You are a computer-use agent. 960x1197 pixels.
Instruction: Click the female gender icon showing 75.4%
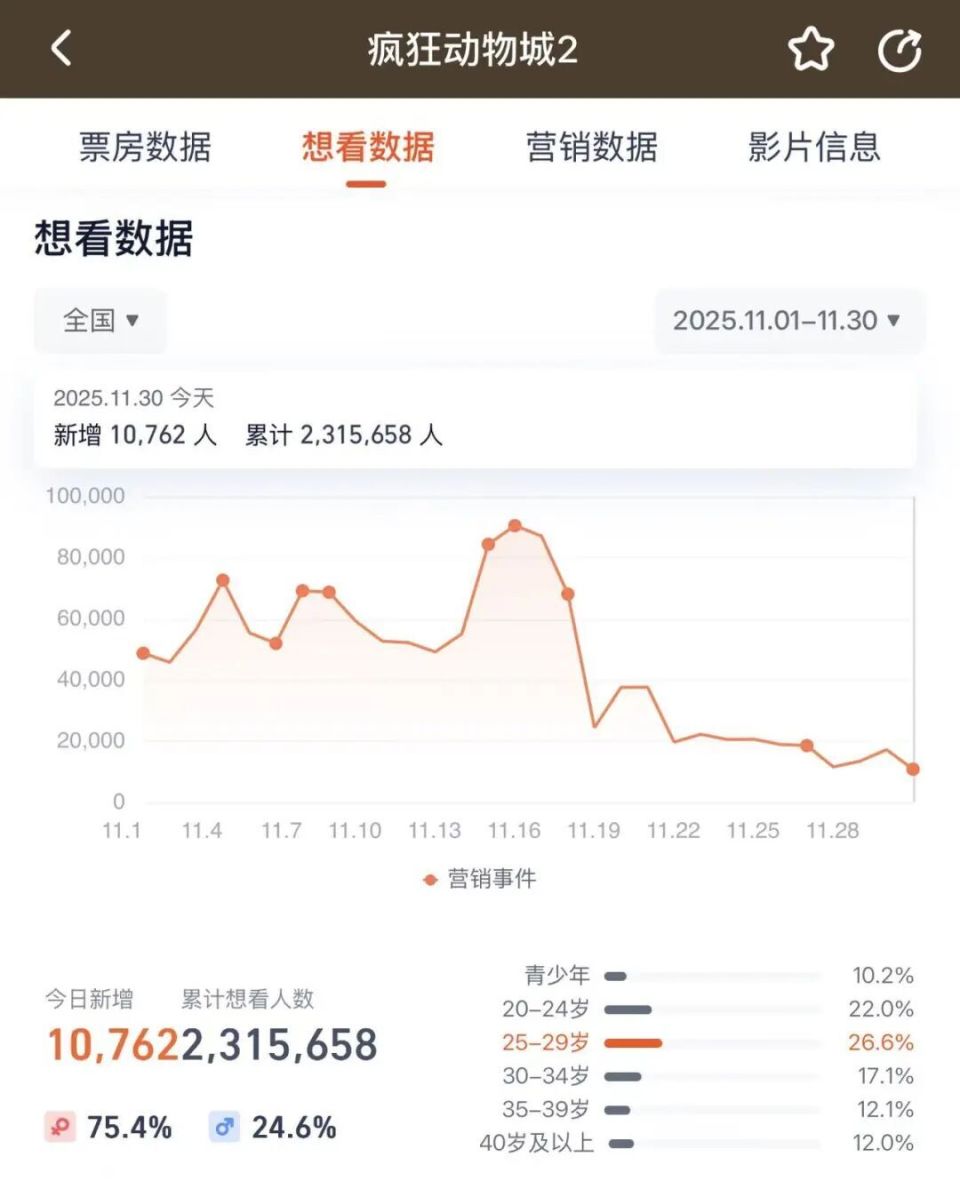[x=62, y=1126]
